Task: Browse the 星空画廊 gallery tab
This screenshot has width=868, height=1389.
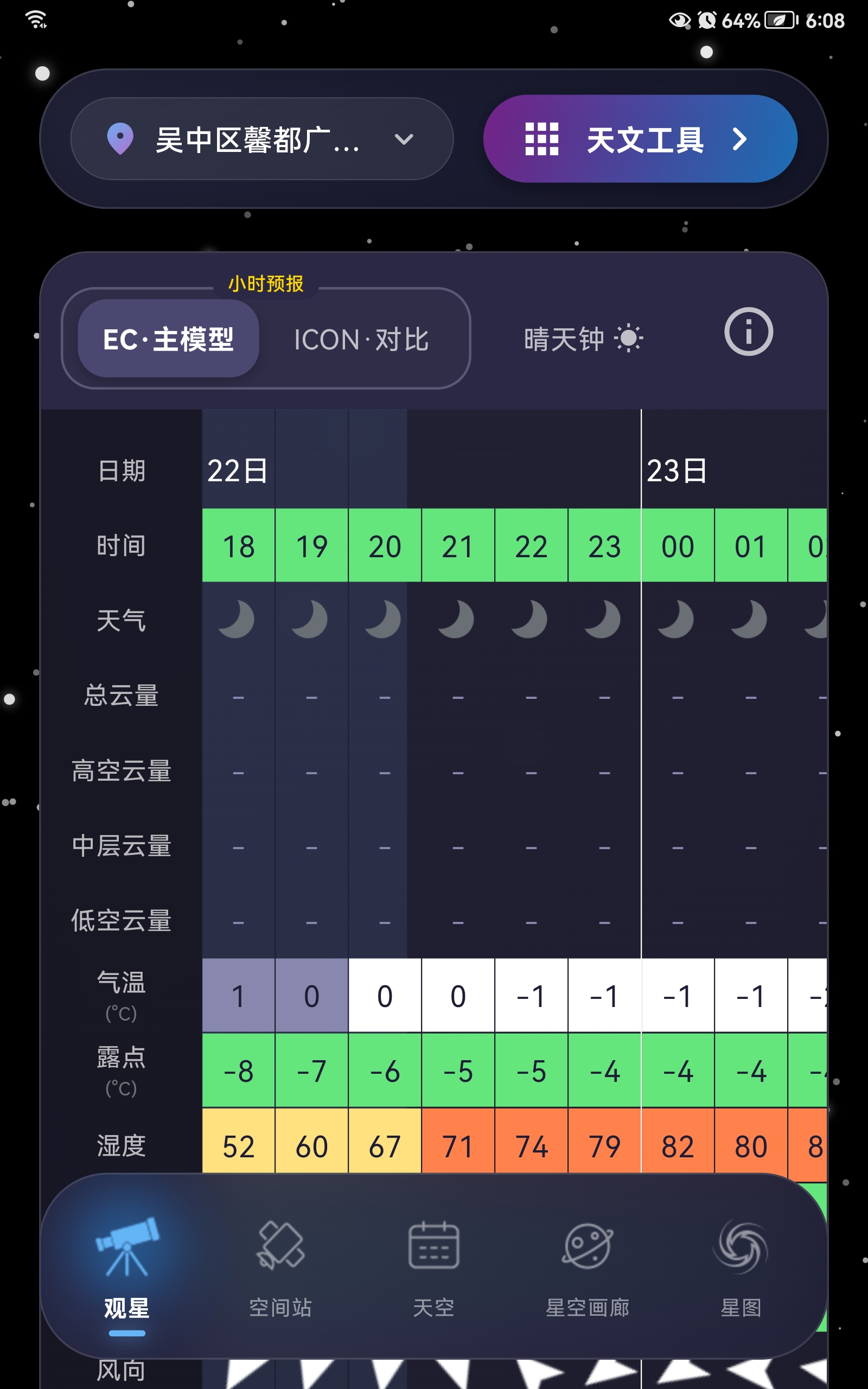Action: click(588, 1266)
